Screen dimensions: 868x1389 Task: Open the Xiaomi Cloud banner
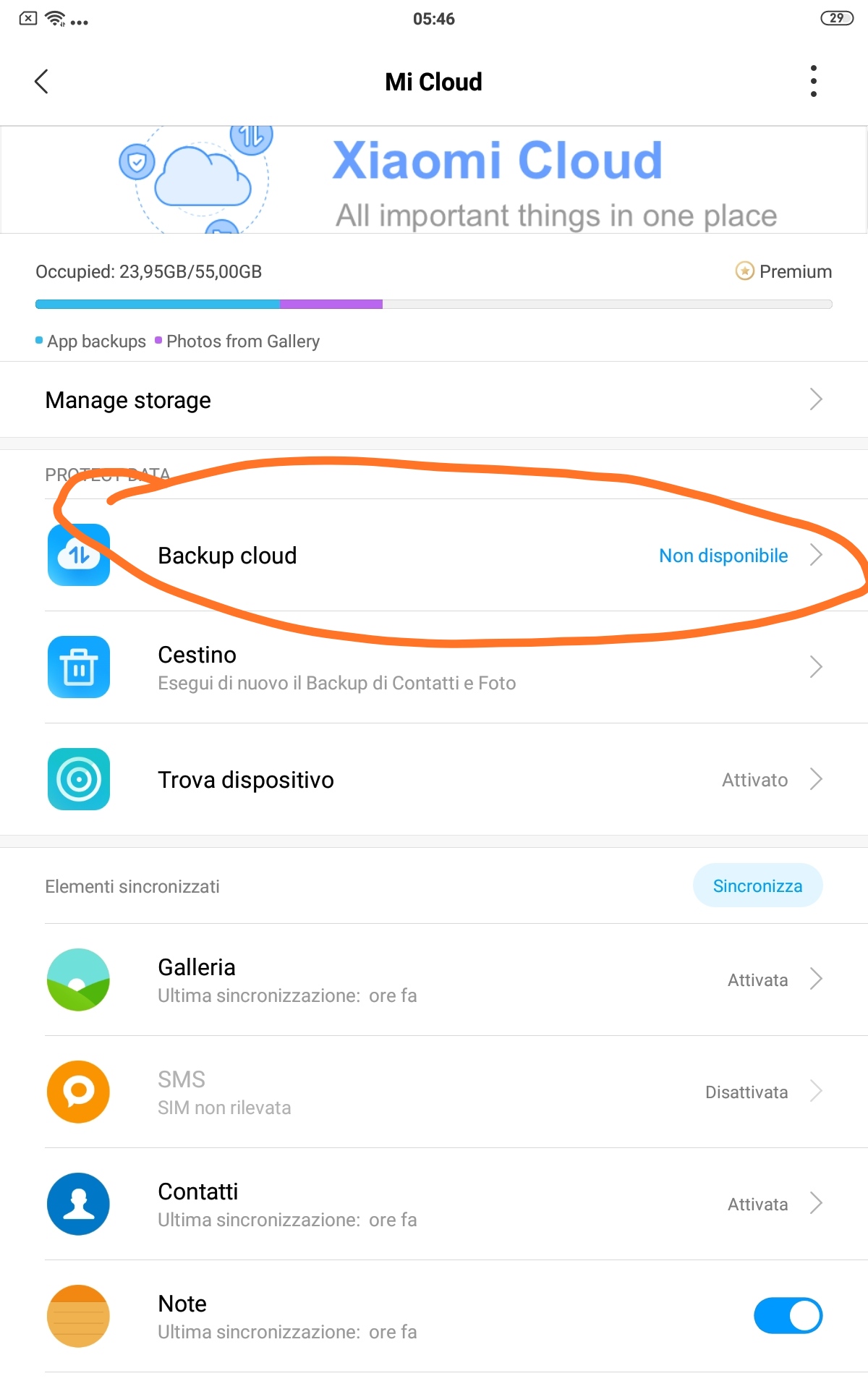434,179
